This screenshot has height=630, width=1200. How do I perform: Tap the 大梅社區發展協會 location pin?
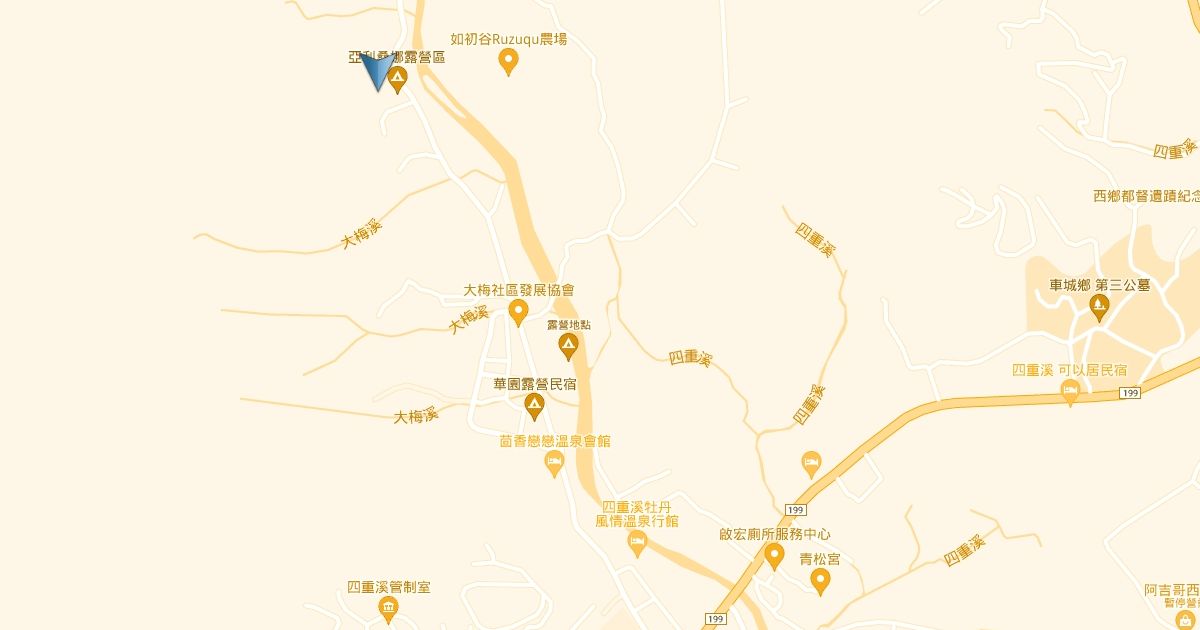coord(518,312)
